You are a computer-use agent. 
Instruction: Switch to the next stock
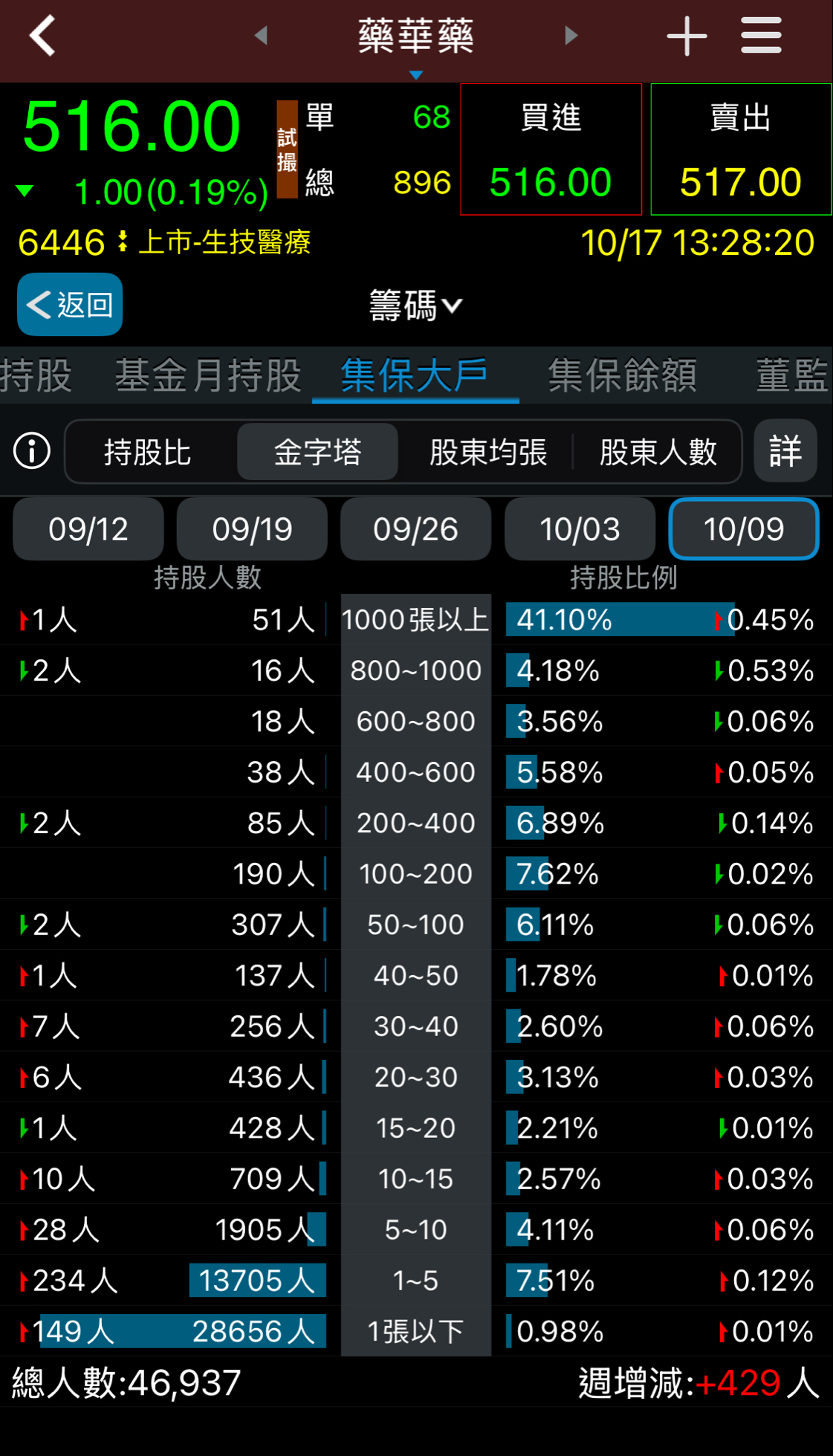tap(571, 35)
